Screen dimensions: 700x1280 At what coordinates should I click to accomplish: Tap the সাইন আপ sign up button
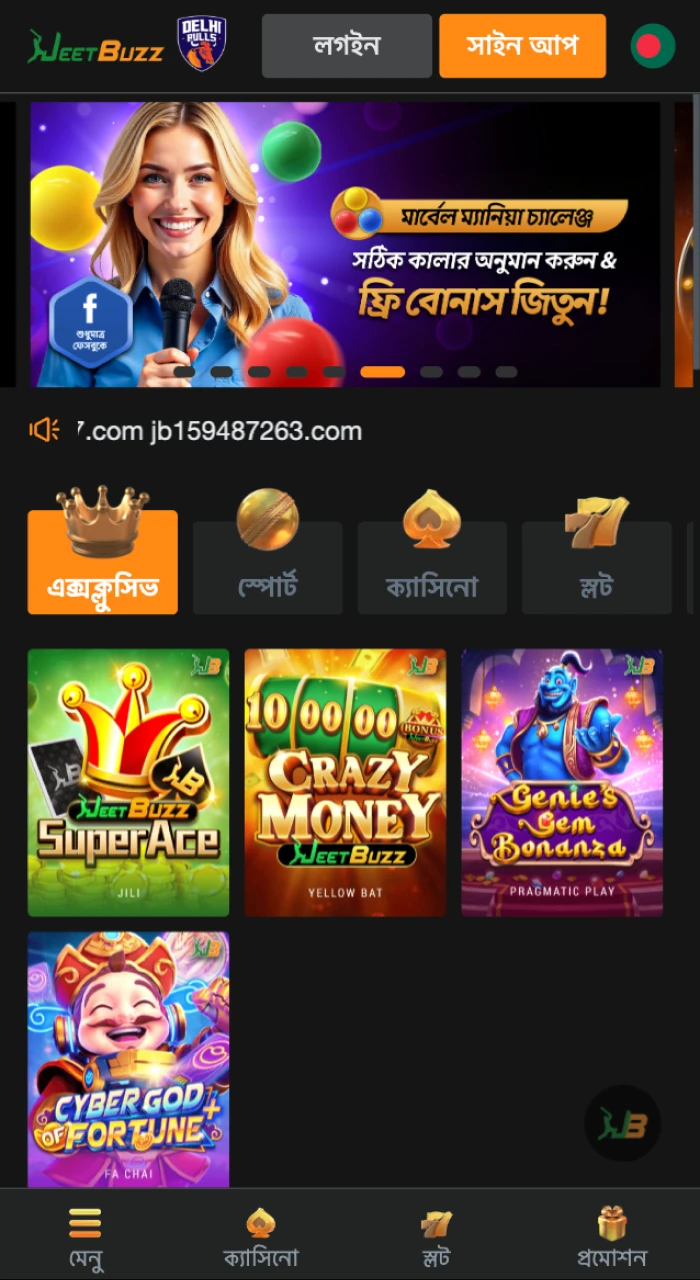tap(522, 46)
